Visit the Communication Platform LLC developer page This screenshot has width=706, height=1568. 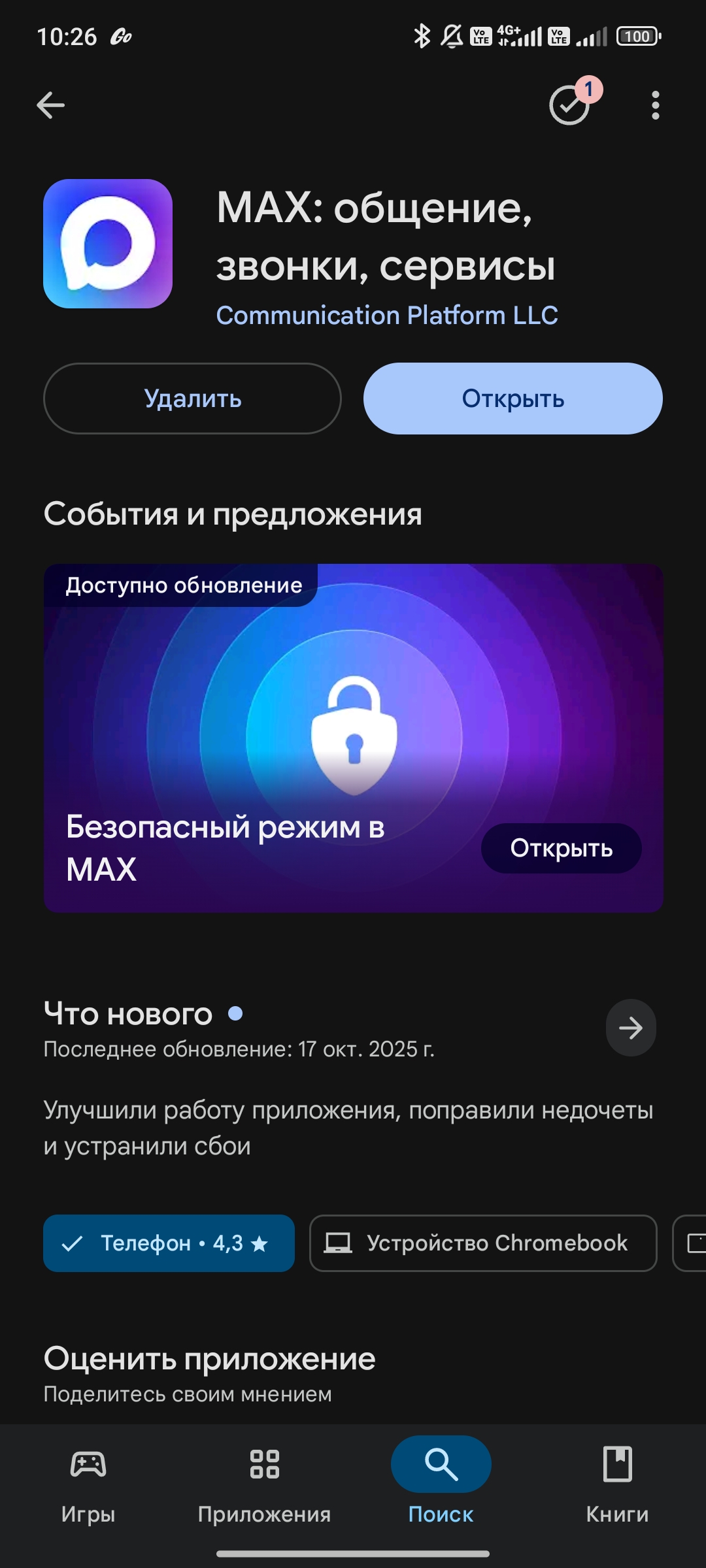point(387,316)
